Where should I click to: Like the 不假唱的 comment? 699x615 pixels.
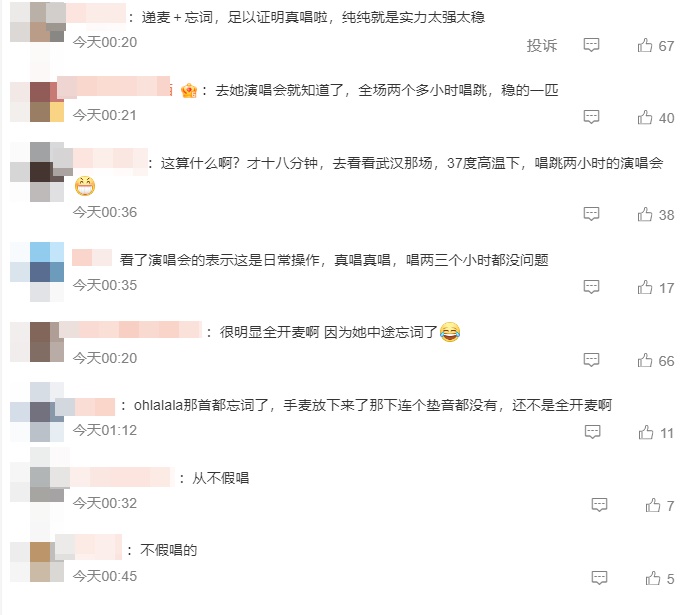pyautogui.click(x=653, y=579)
